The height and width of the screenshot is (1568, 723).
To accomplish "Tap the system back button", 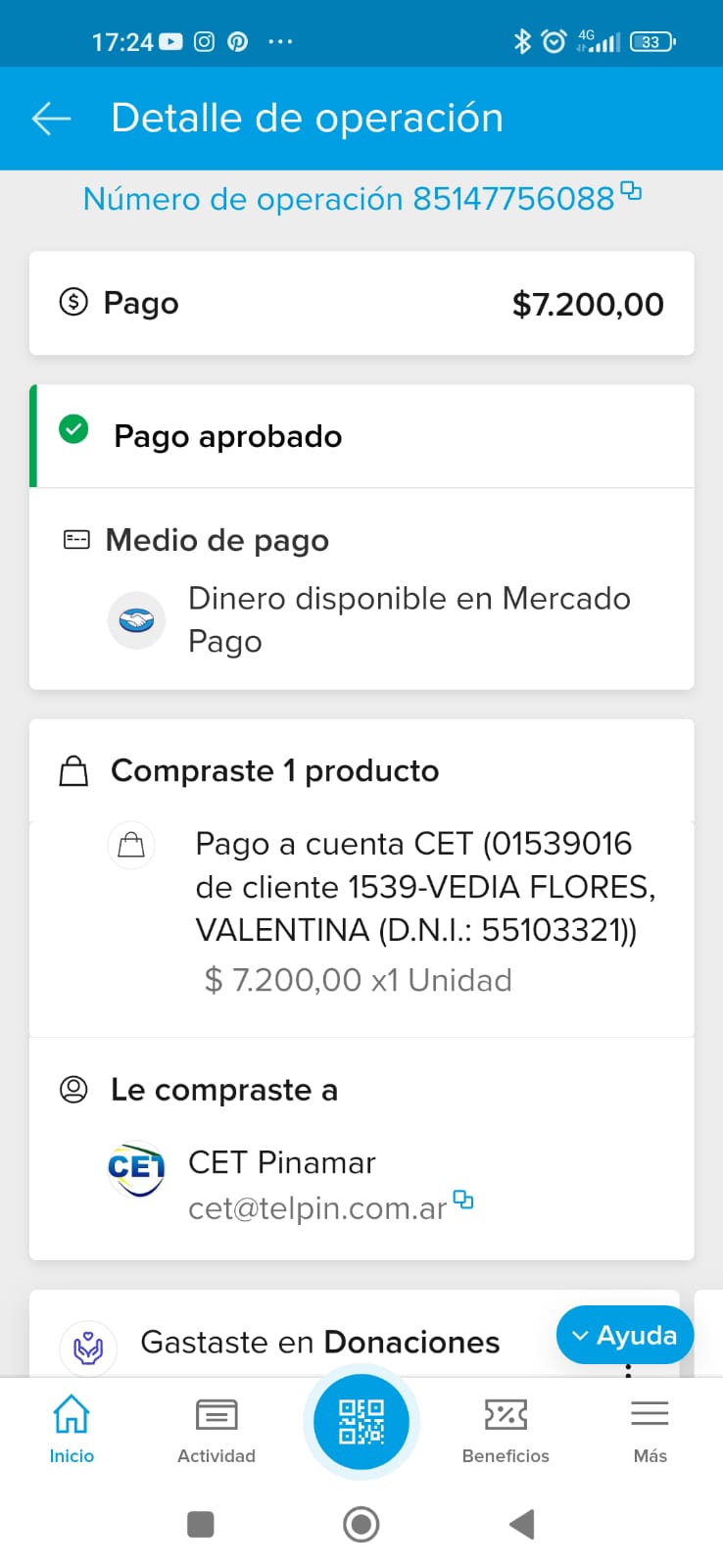I will 522,1524.
